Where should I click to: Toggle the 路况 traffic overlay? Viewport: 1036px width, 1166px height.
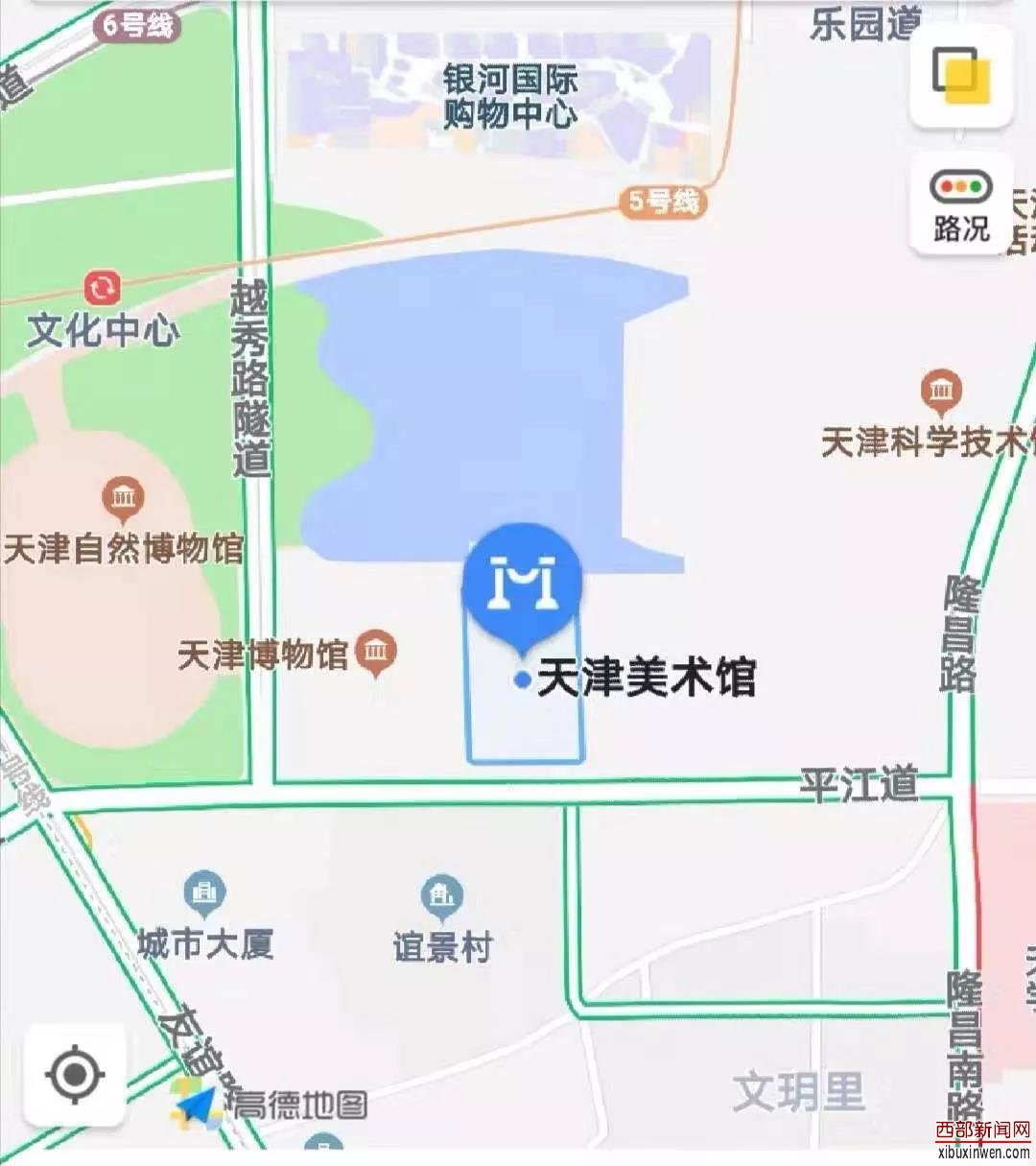pos(961,203)
